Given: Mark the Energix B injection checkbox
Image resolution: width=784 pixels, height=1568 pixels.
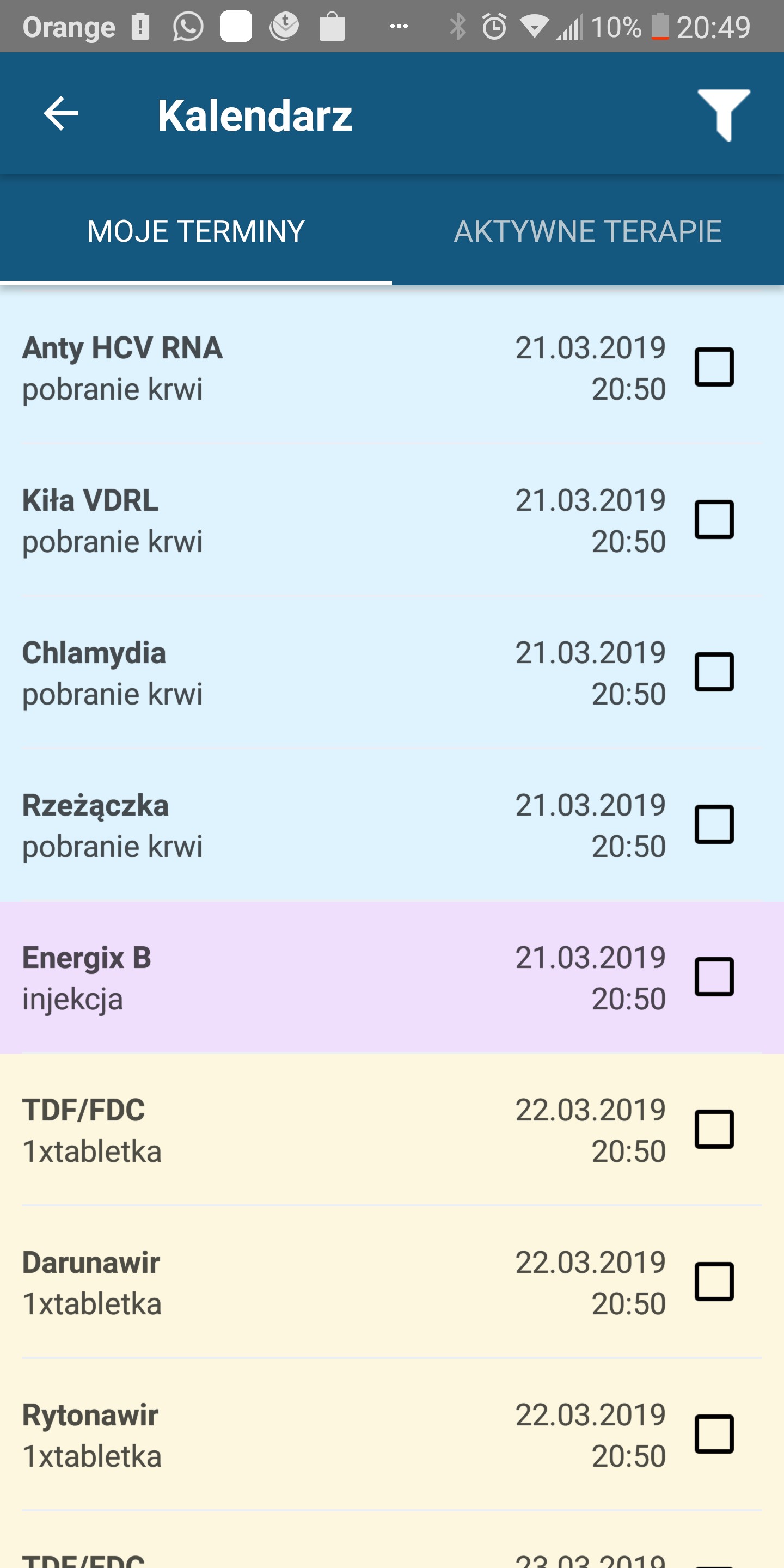Looking at the screenshot, I should [x=714, y=977].
